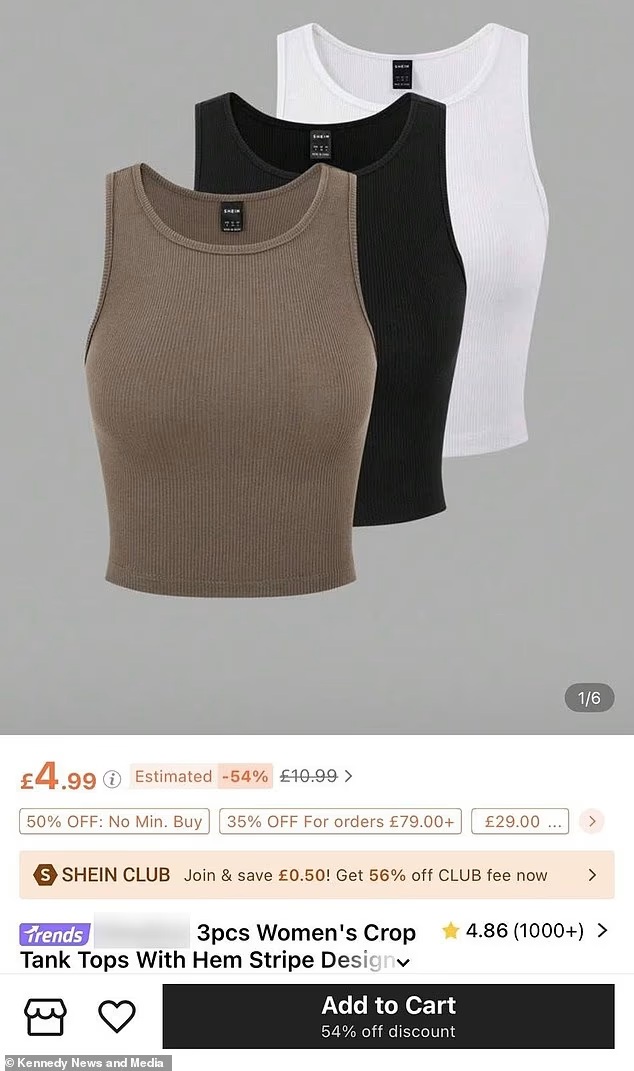This screenshot has width=634, height=1071.
Task: Add the tank tops to cart
Action: tap(388, 1016)
